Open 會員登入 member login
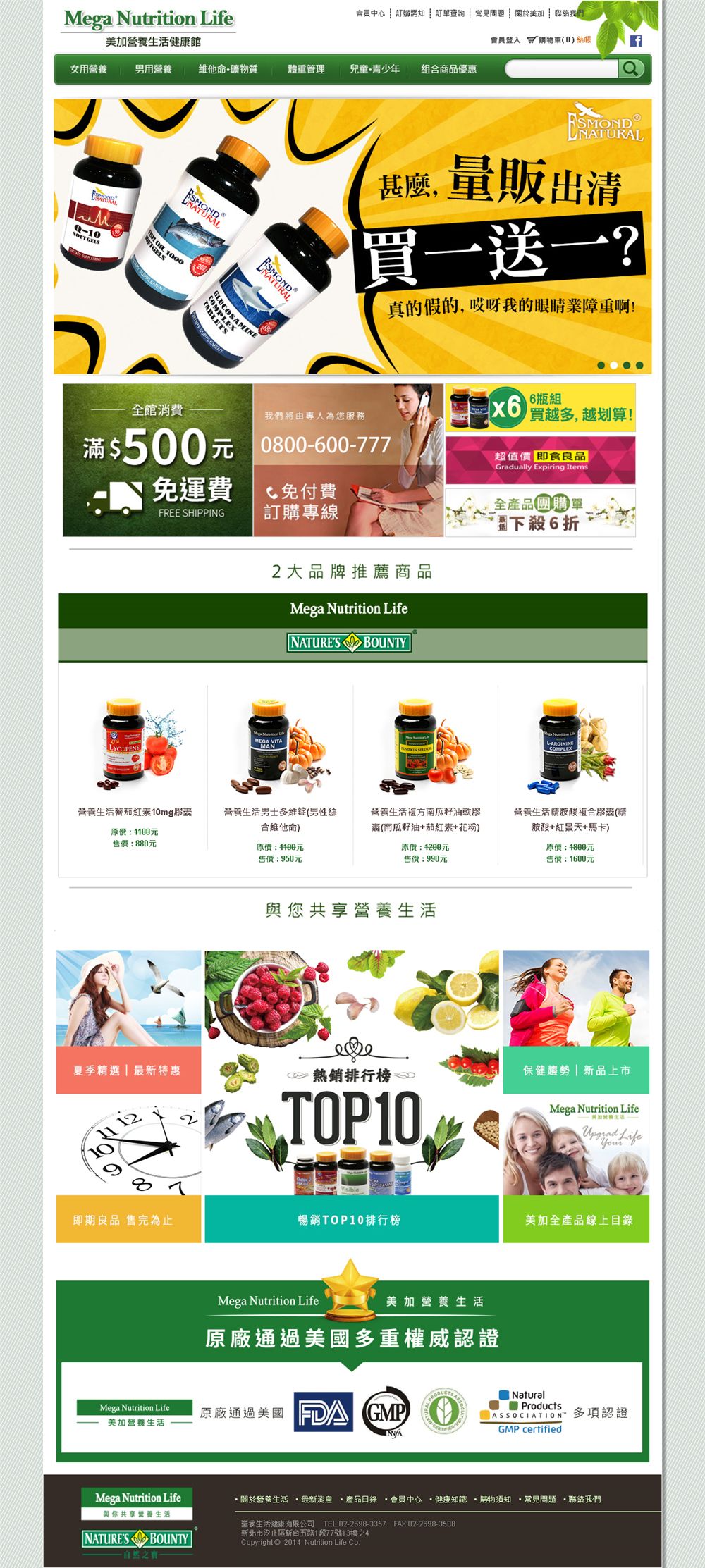This screenshot has width=705, height=1568. [505, 40]
